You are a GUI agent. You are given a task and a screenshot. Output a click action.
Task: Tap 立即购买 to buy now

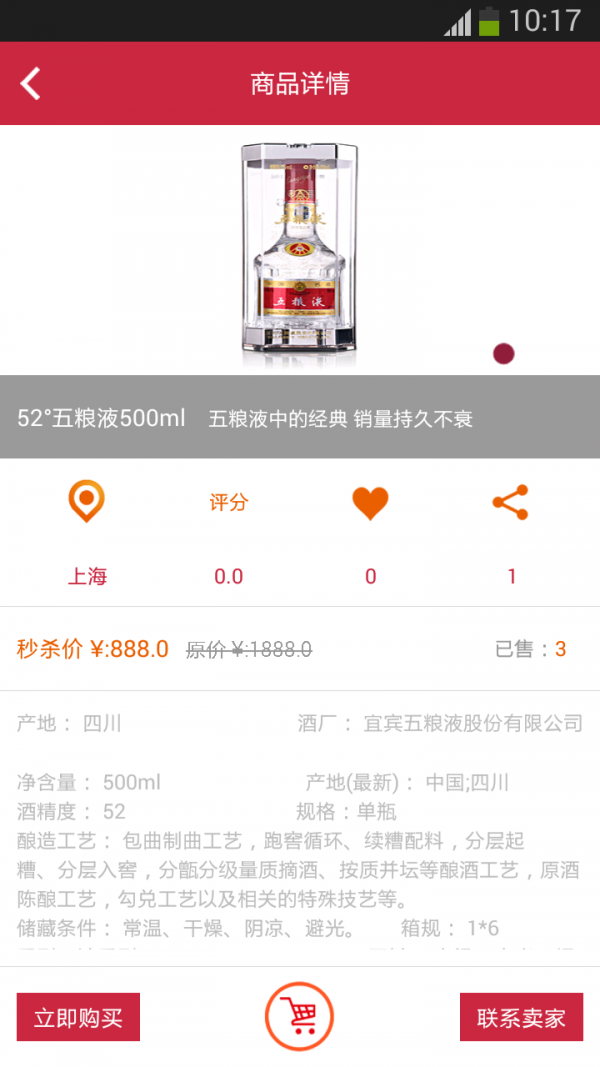(78, 1017)
